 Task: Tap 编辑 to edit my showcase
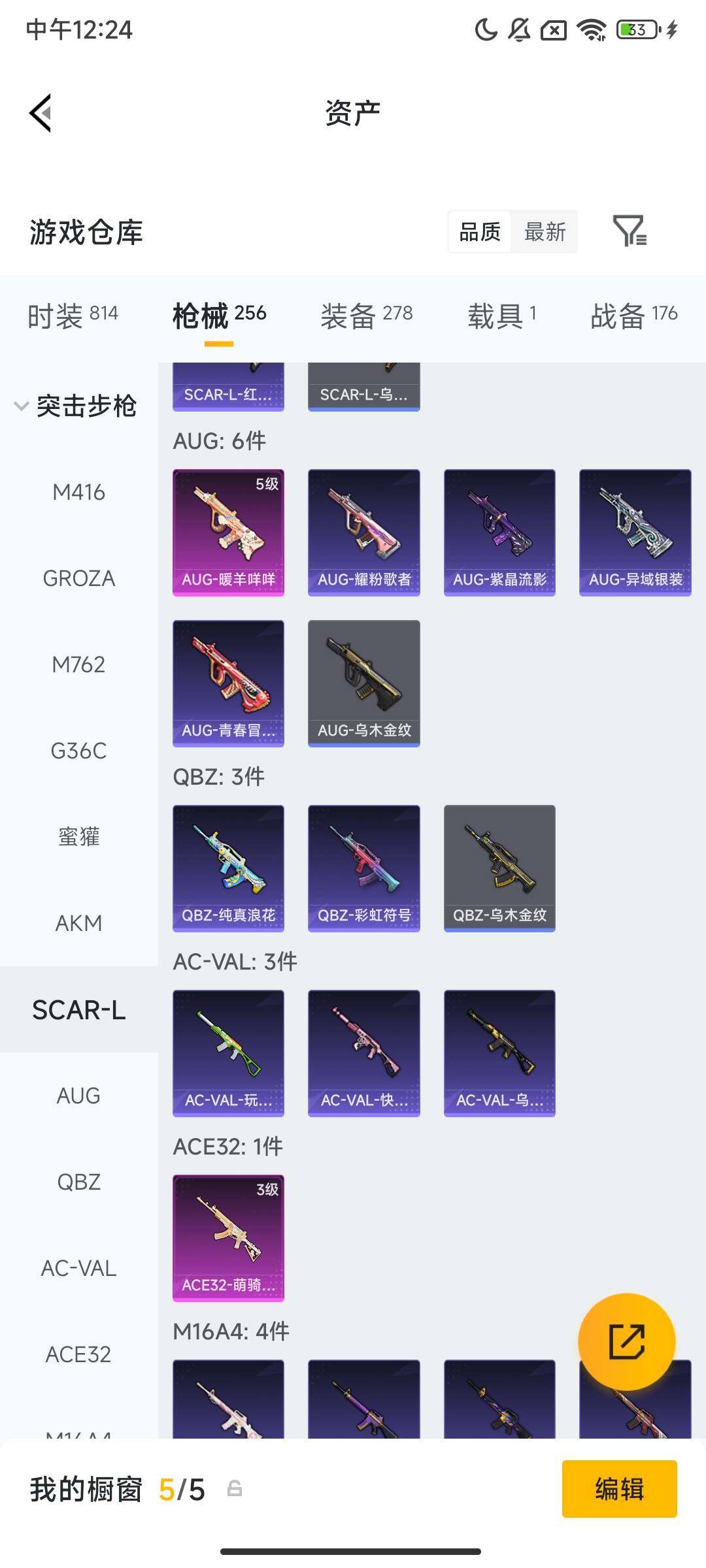[x=619, y=1489]
